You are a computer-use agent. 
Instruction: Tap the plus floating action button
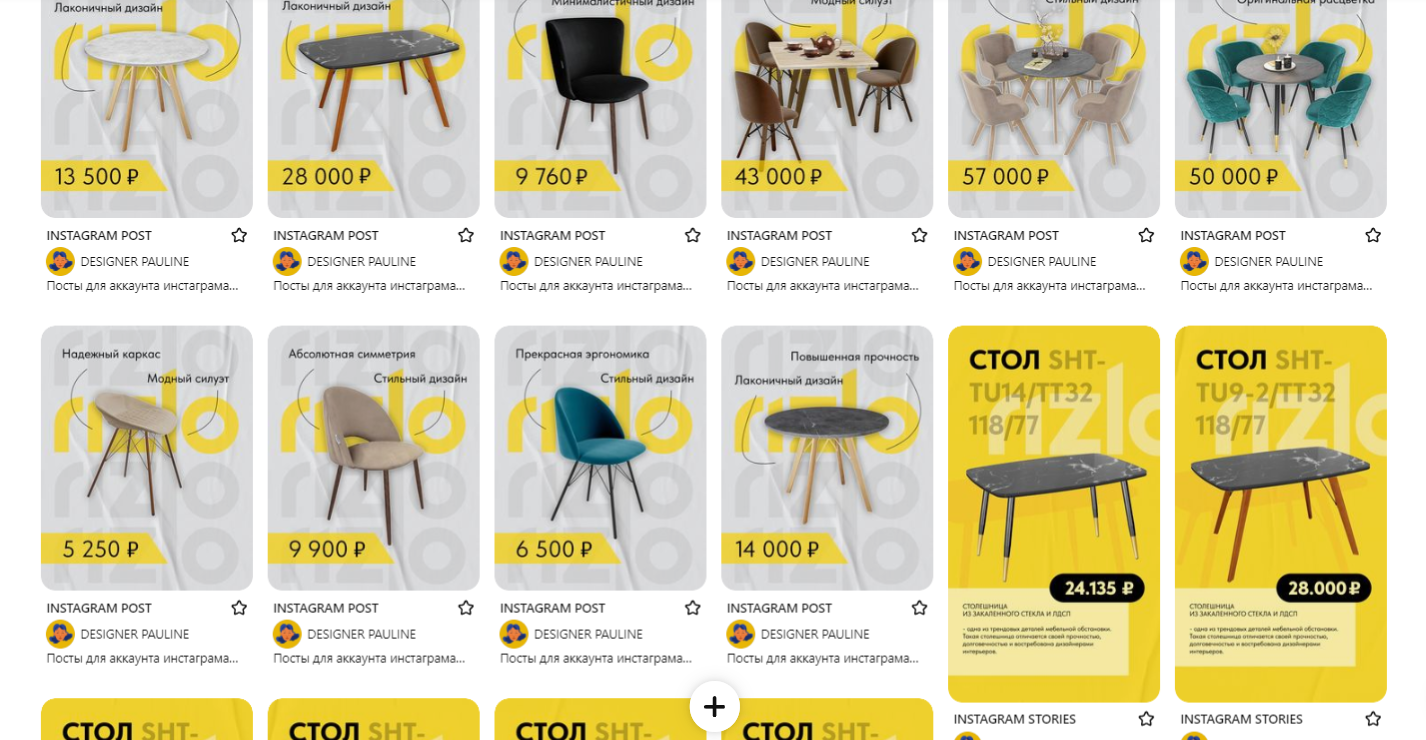pos(714,707)
